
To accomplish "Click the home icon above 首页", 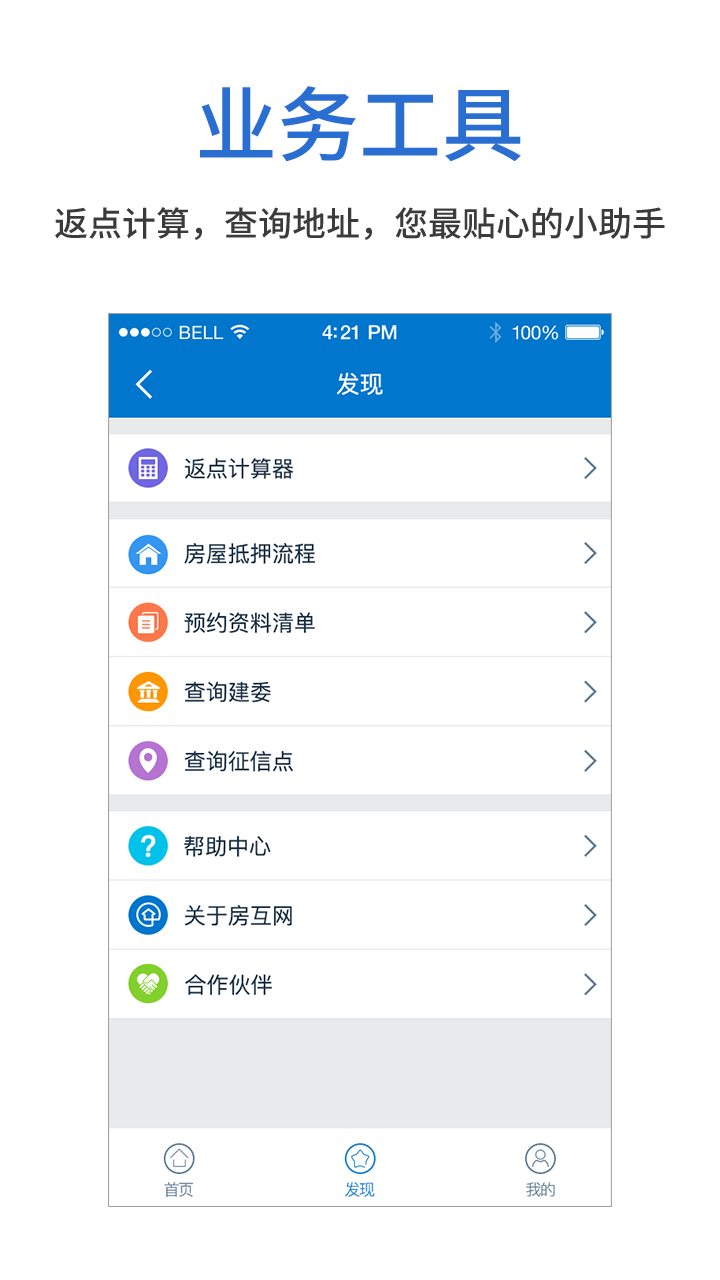I will tap(177, 1160).
